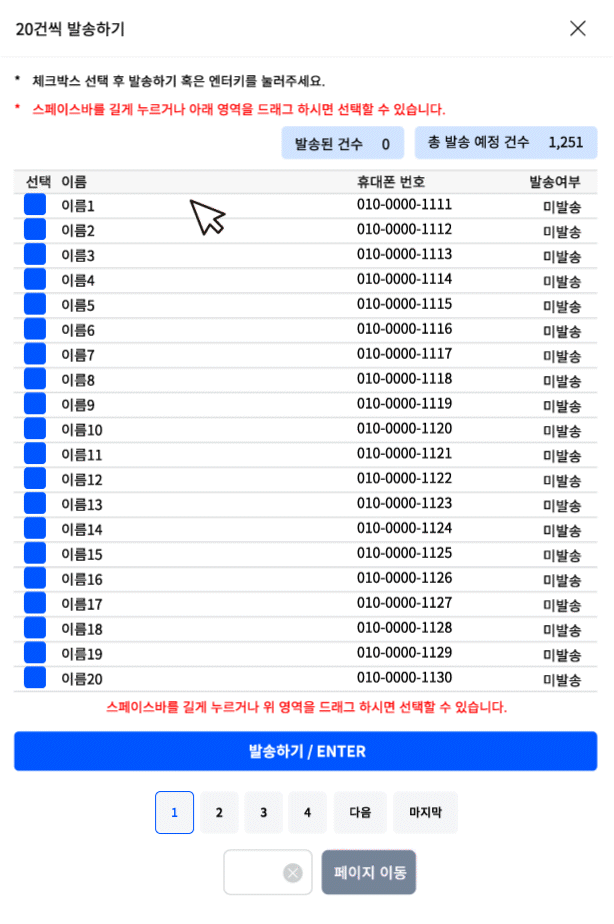Tap the 페이지 이동 button
The height and width of the screenshot is (924, 614).
point(368,872)
